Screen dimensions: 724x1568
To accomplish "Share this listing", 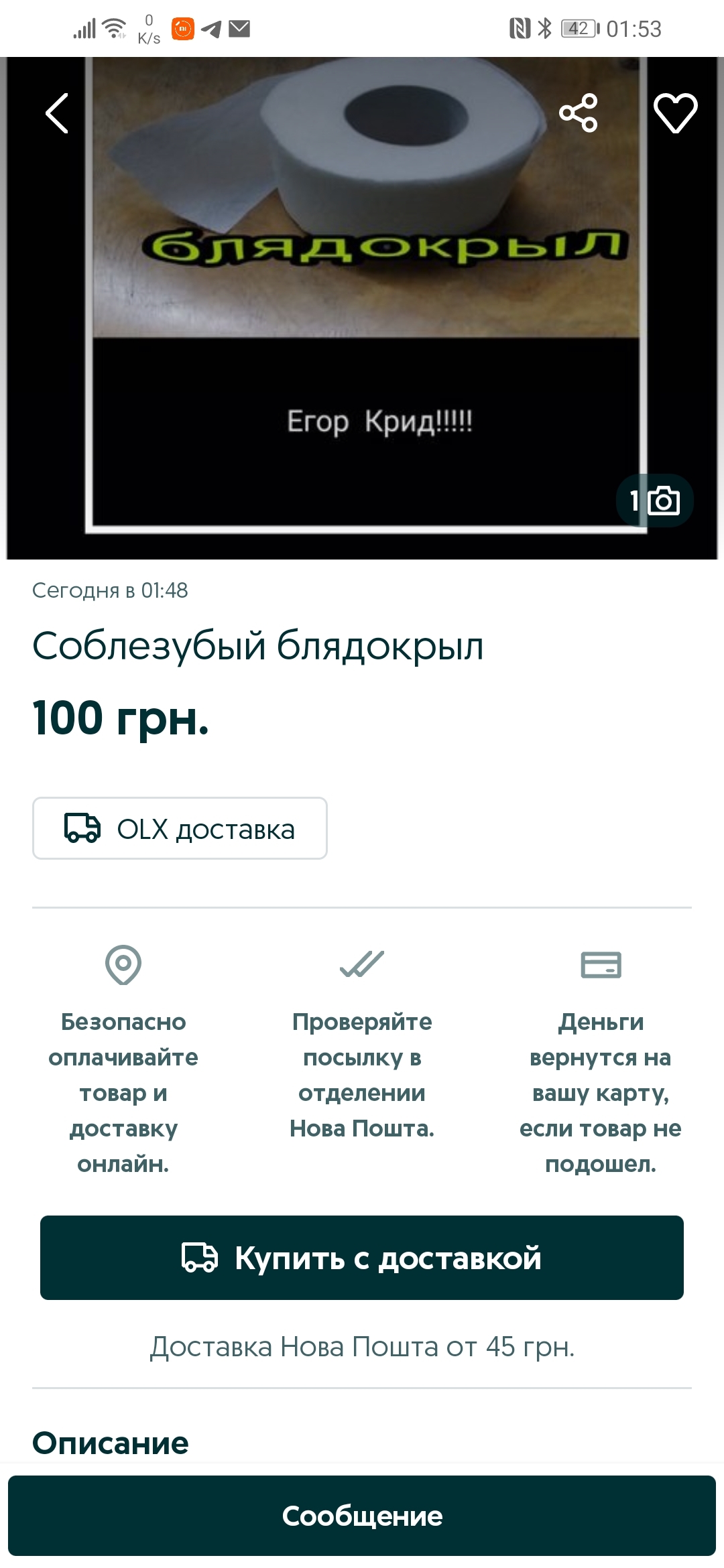I will coord(578,113).
